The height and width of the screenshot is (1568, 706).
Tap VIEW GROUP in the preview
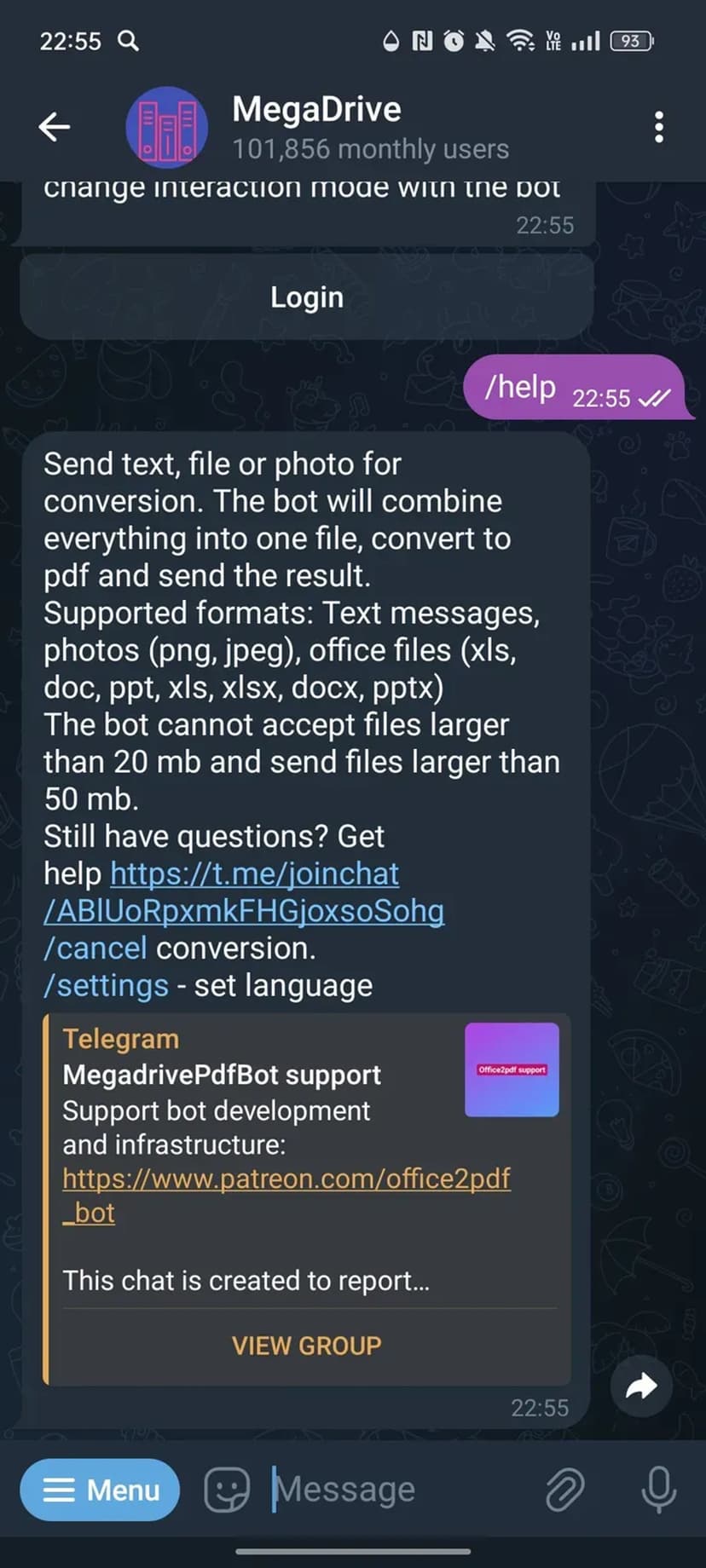coord(306,1346)
